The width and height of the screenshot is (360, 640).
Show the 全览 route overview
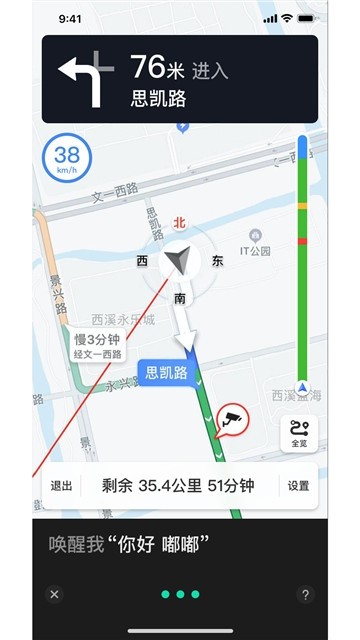click(x=299, y=433)
